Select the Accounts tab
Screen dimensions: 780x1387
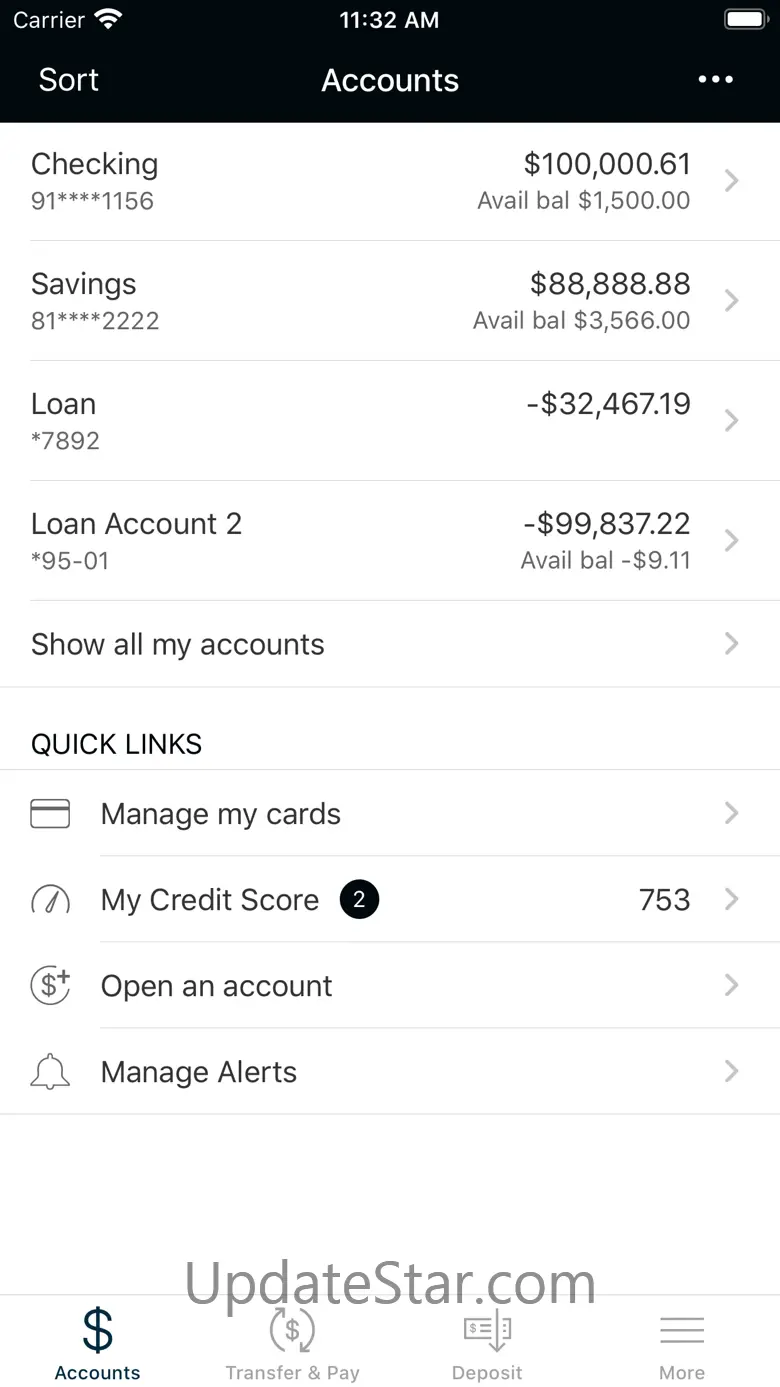97,1343
